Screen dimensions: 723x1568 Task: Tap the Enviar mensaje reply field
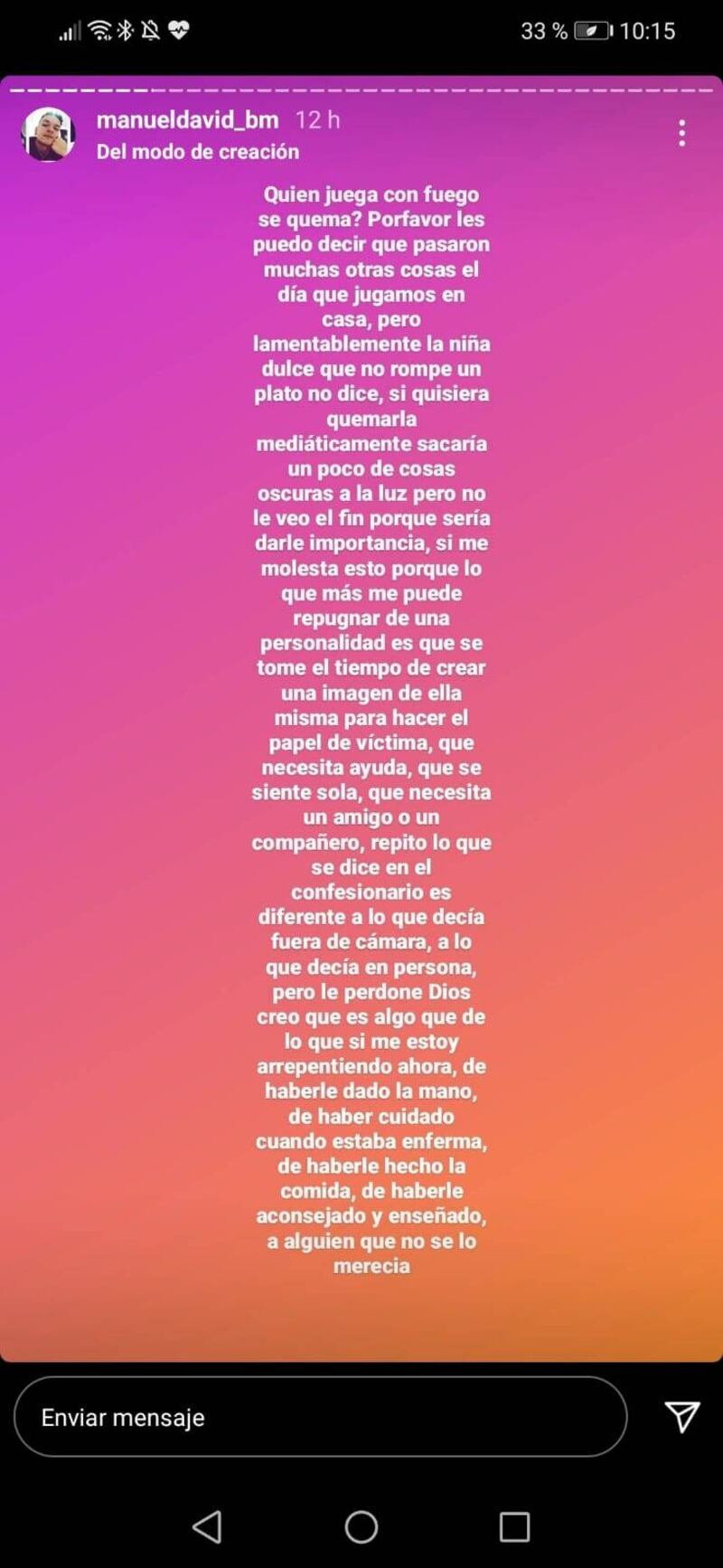pos(320,1417)
